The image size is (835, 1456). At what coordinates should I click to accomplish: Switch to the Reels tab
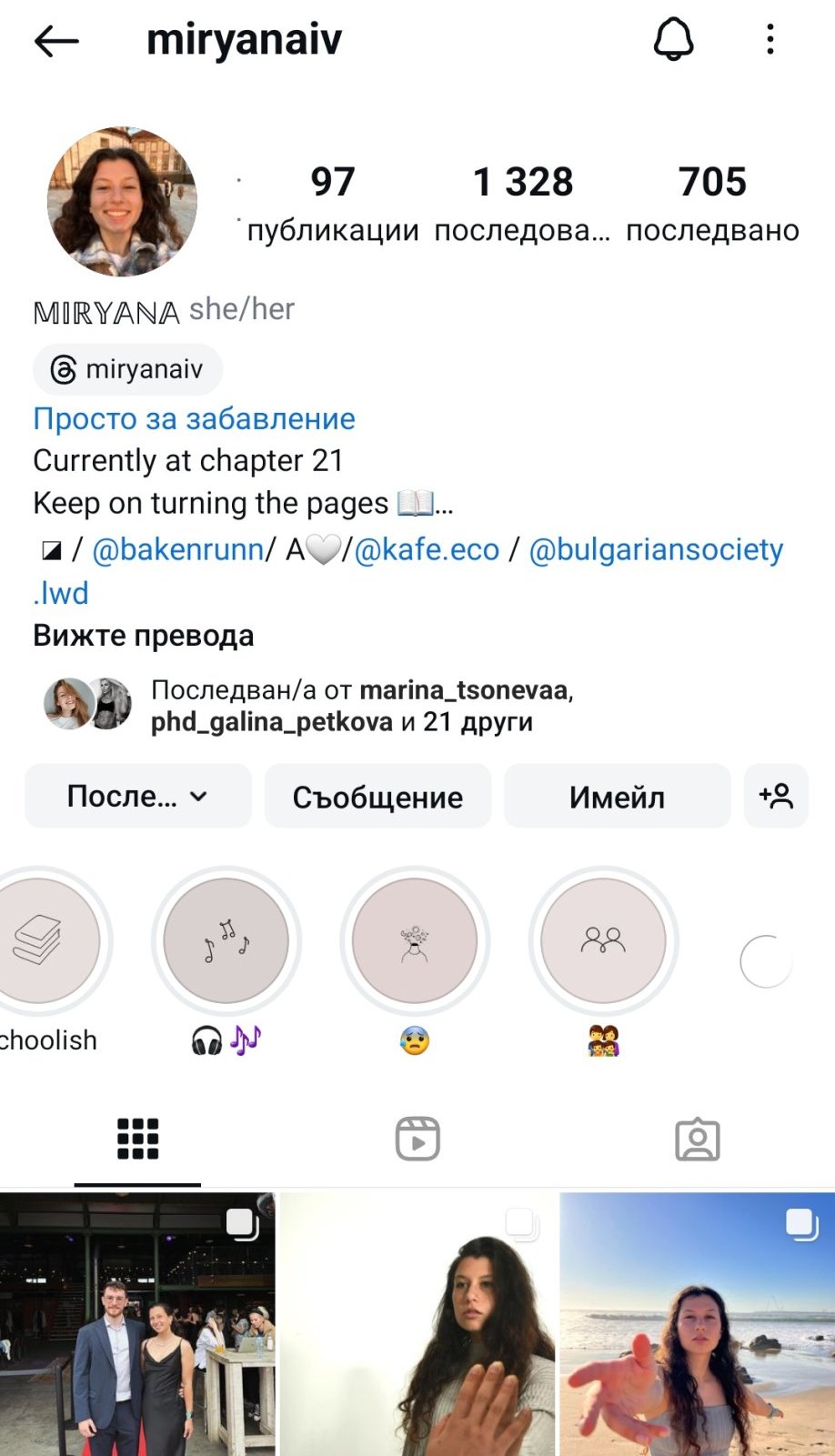(417, 1139)
